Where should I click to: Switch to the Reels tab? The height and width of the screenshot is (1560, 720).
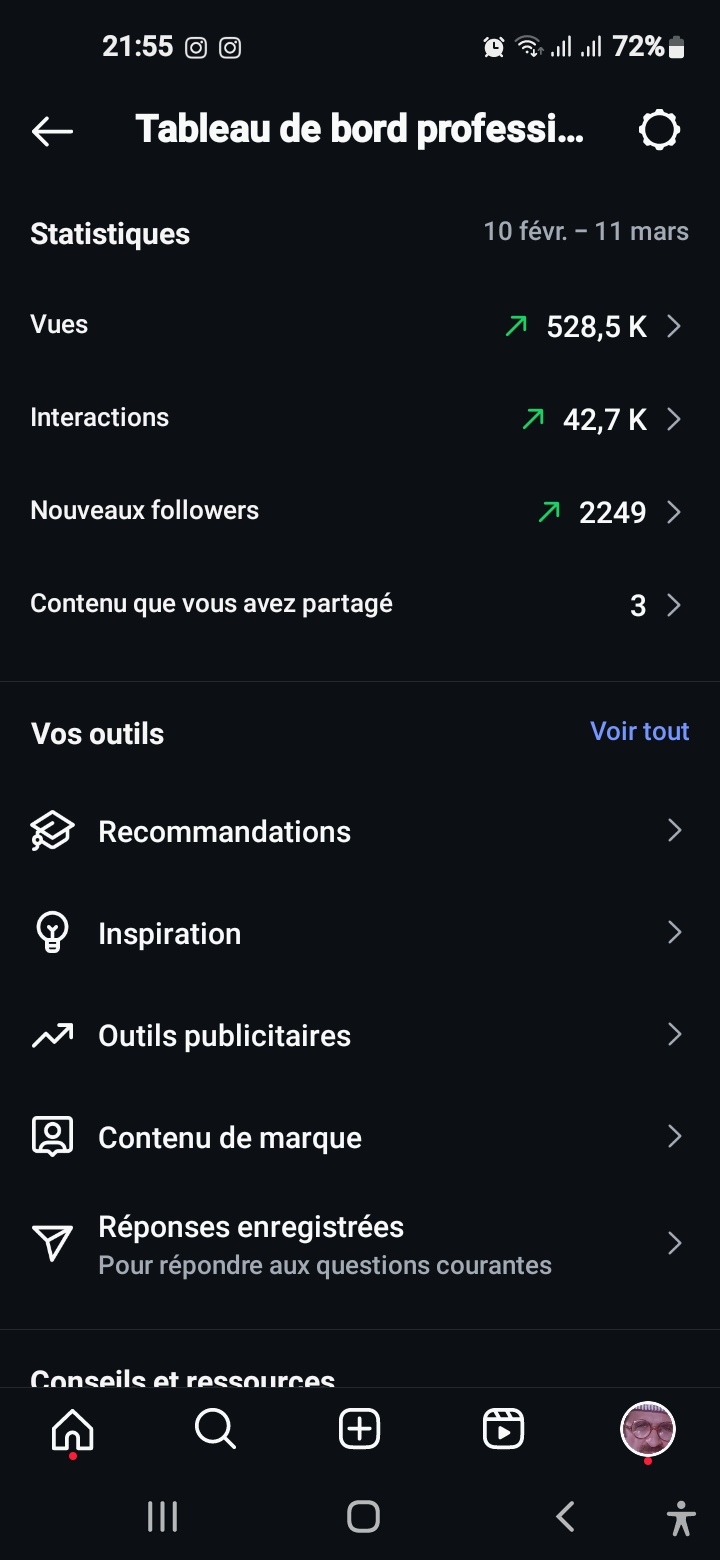503,1430
